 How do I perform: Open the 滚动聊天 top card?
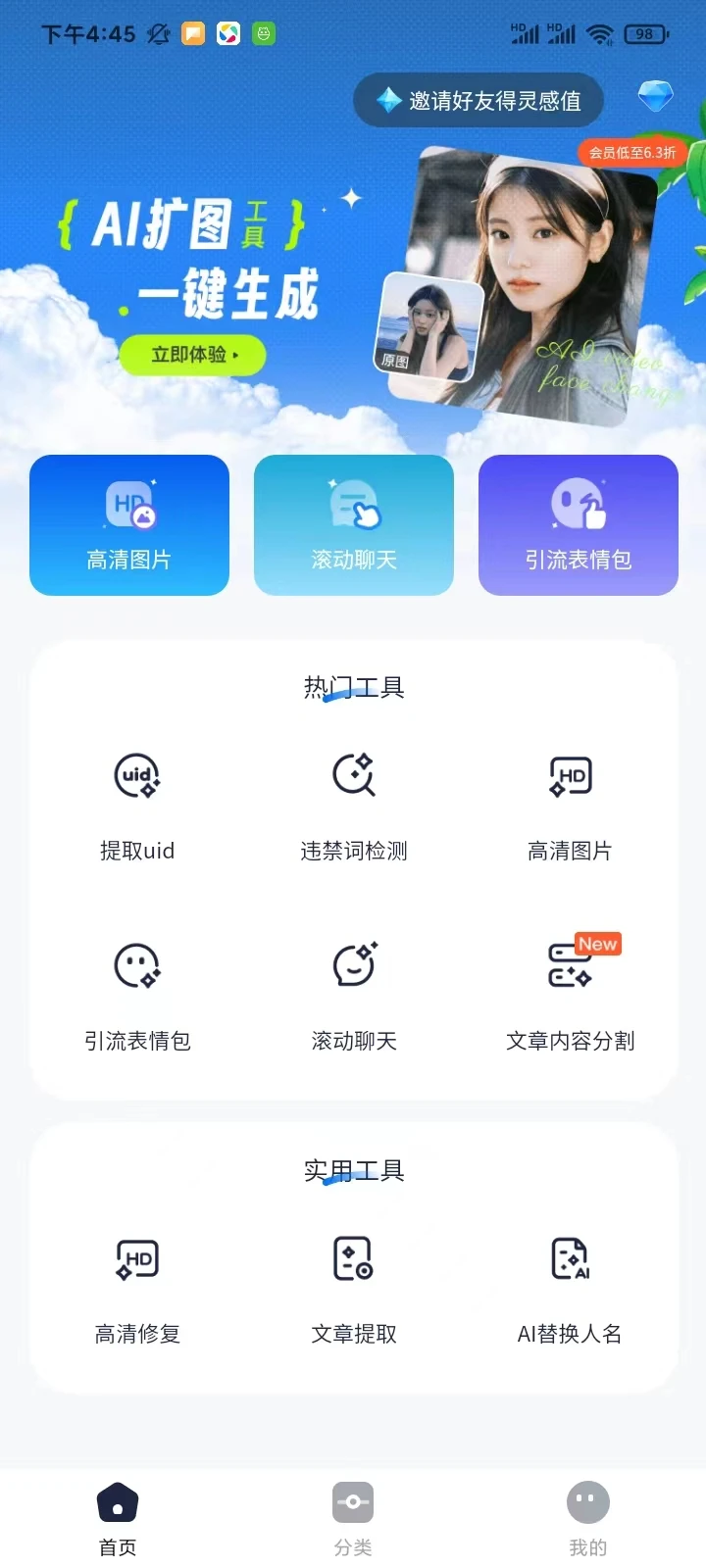pos(354,525)
